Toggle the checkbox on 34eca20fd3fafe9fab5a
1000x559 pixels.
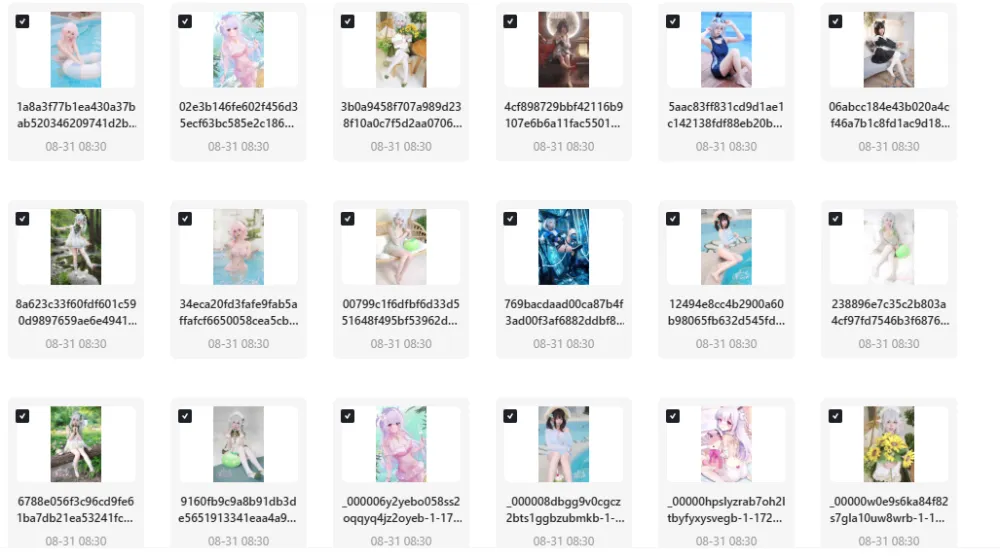click(x=185, y=218)
